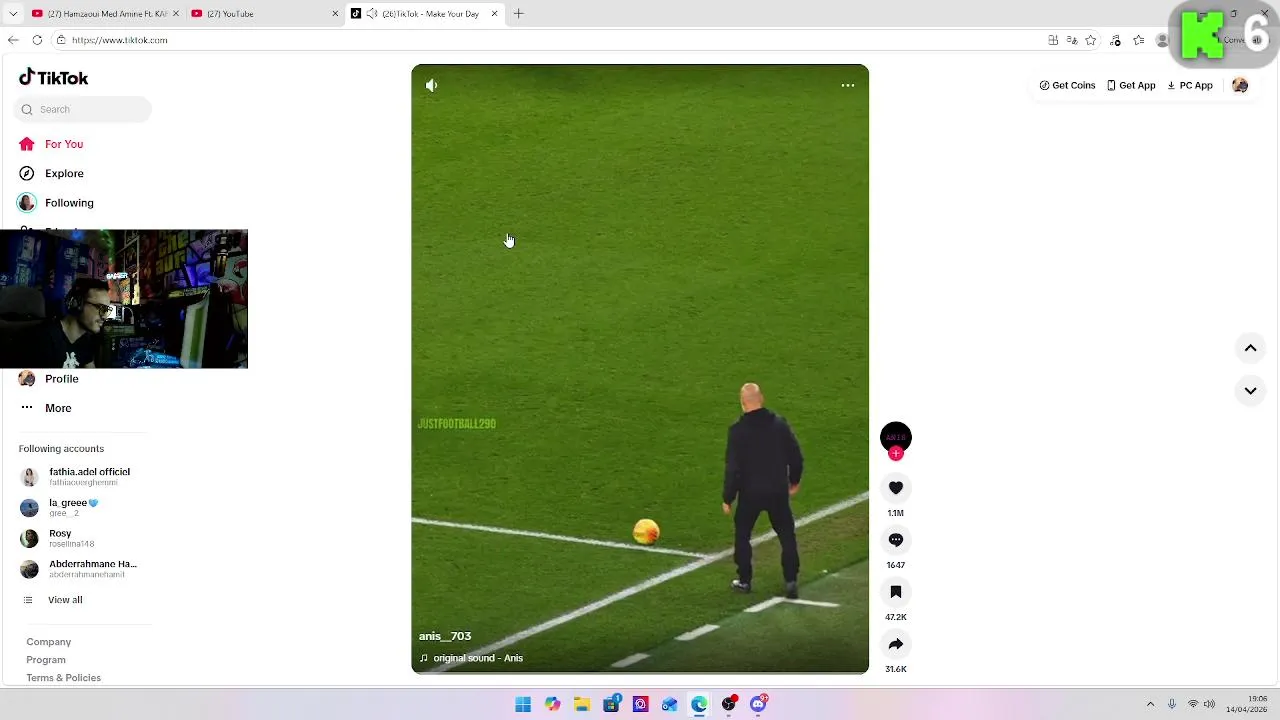Go to the next video

click(x=1250, y=390)
